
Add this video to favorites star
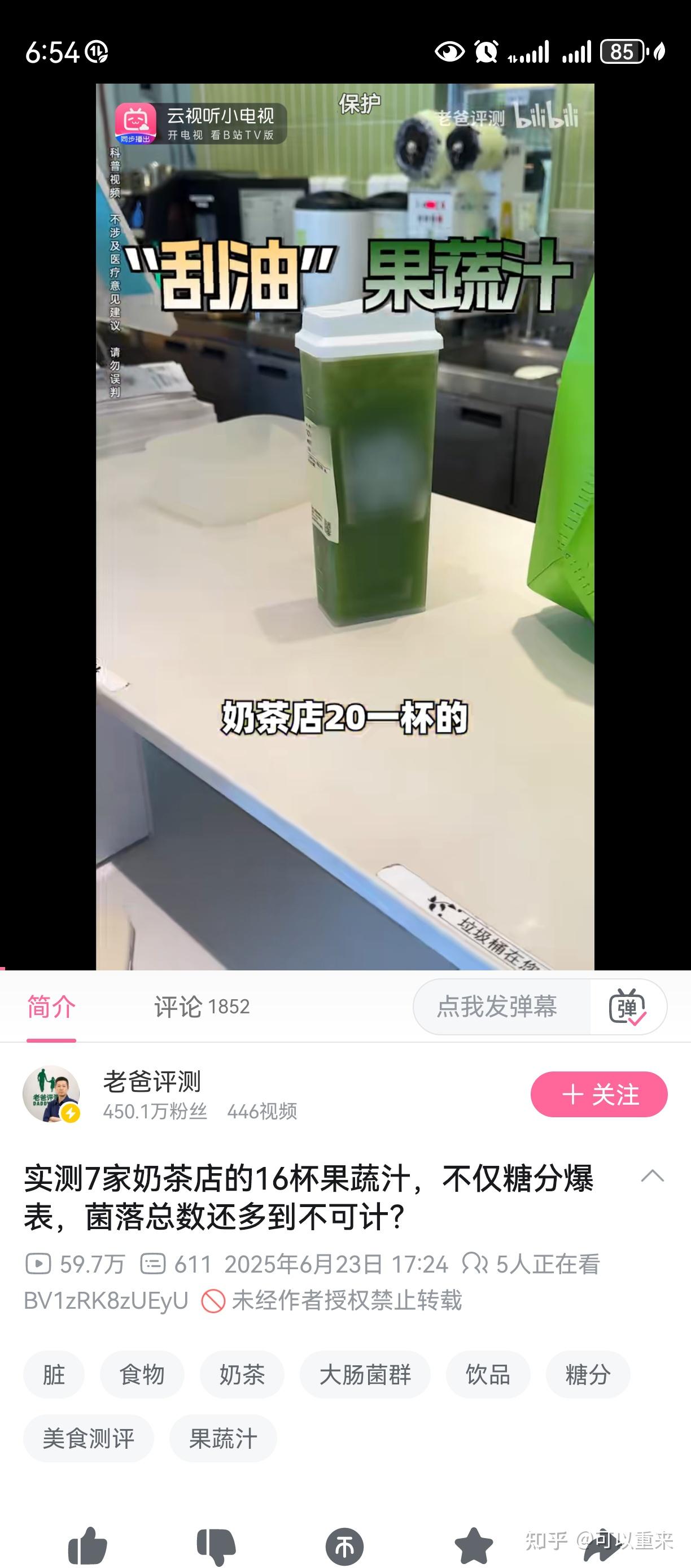tap(473, 1545)
